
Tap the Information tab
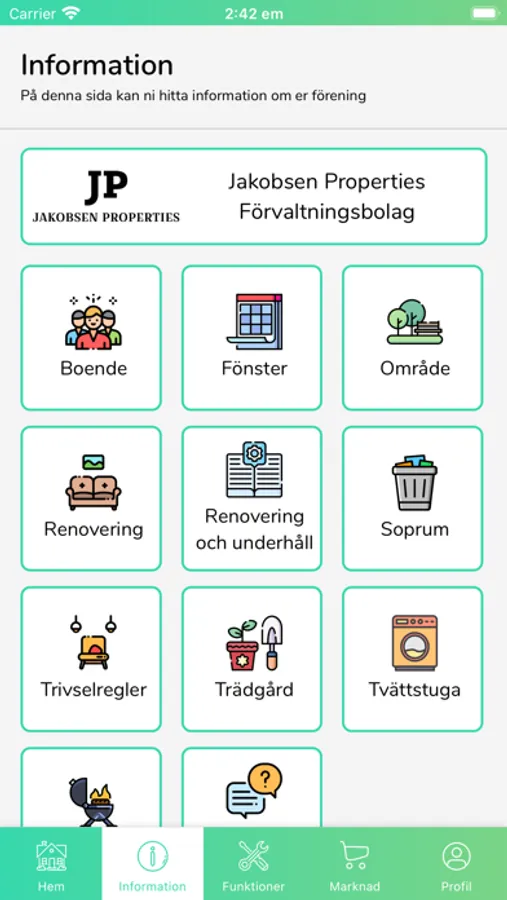click(x=153, y=863)
